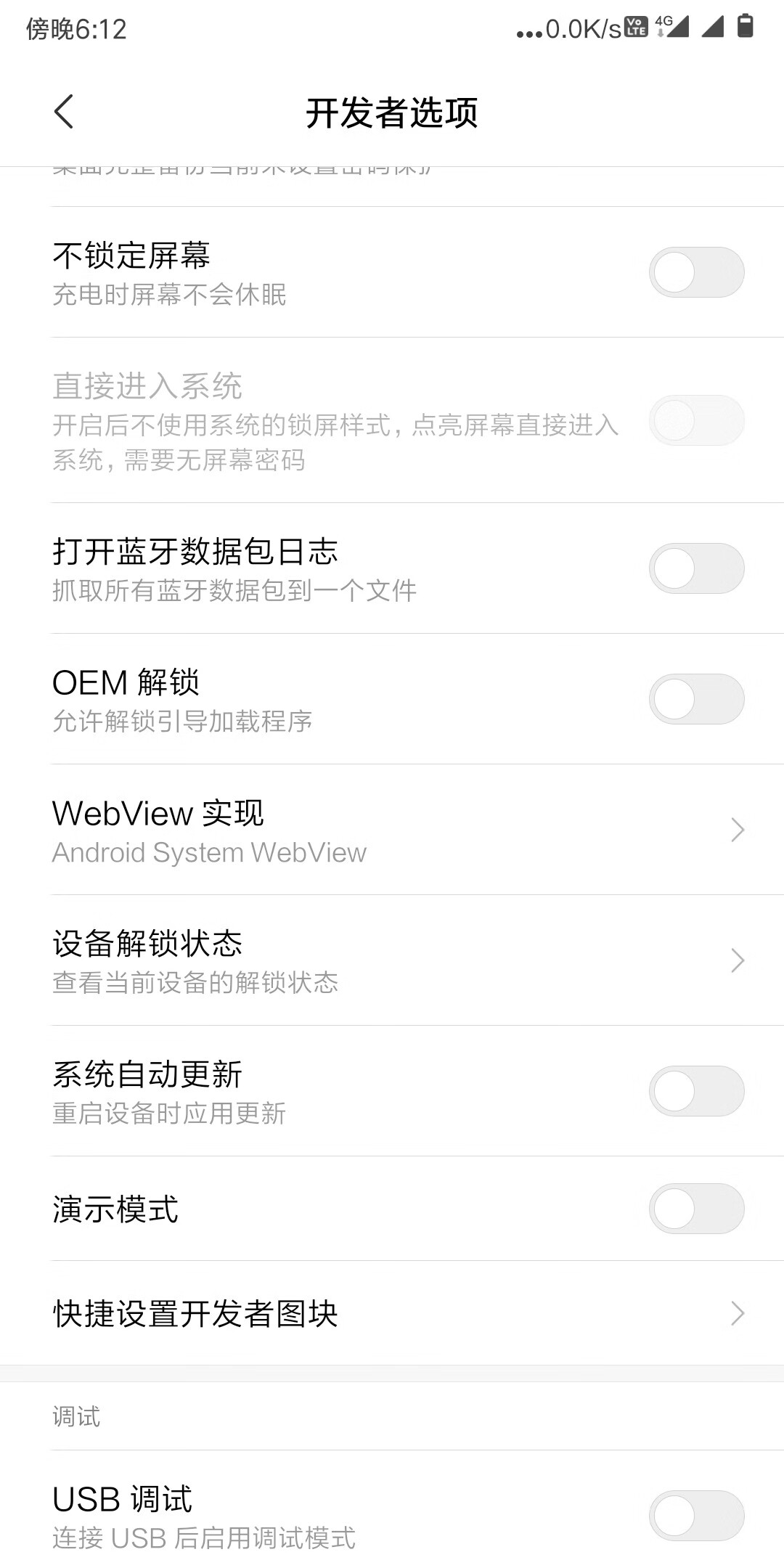Enable USB 调试 toggle

pos(695,1516)
